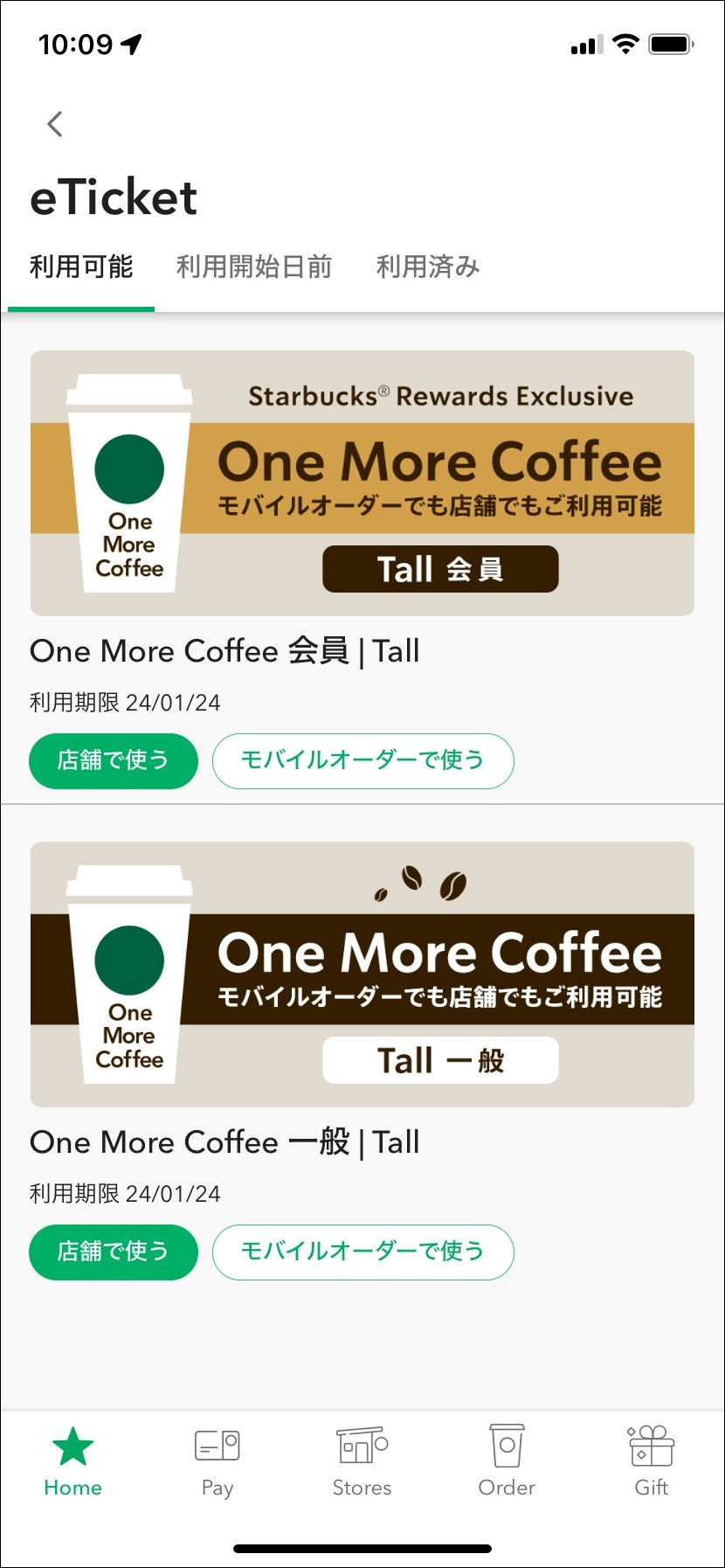Tap the One More Coffee 会員 | Tall title

(x=224, y=650)
